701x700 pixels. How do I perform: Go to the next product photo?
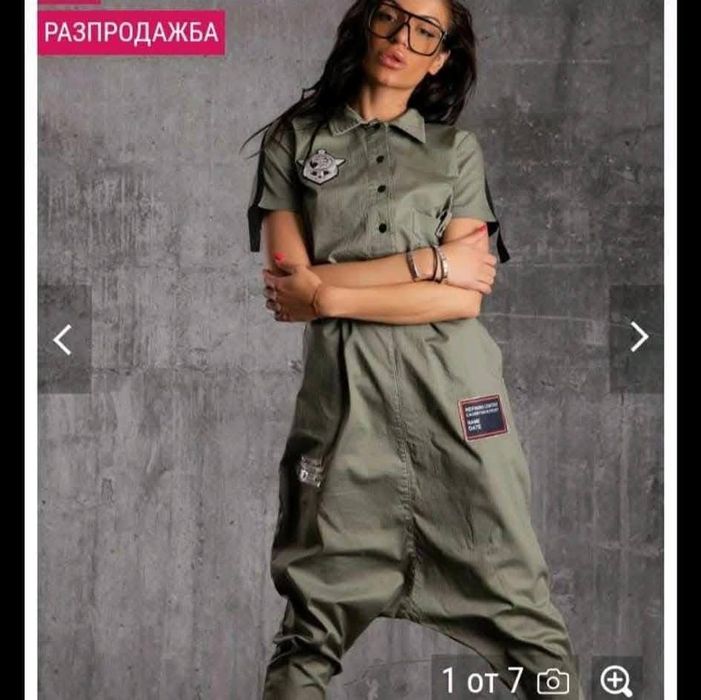click(x=638, y=339)
